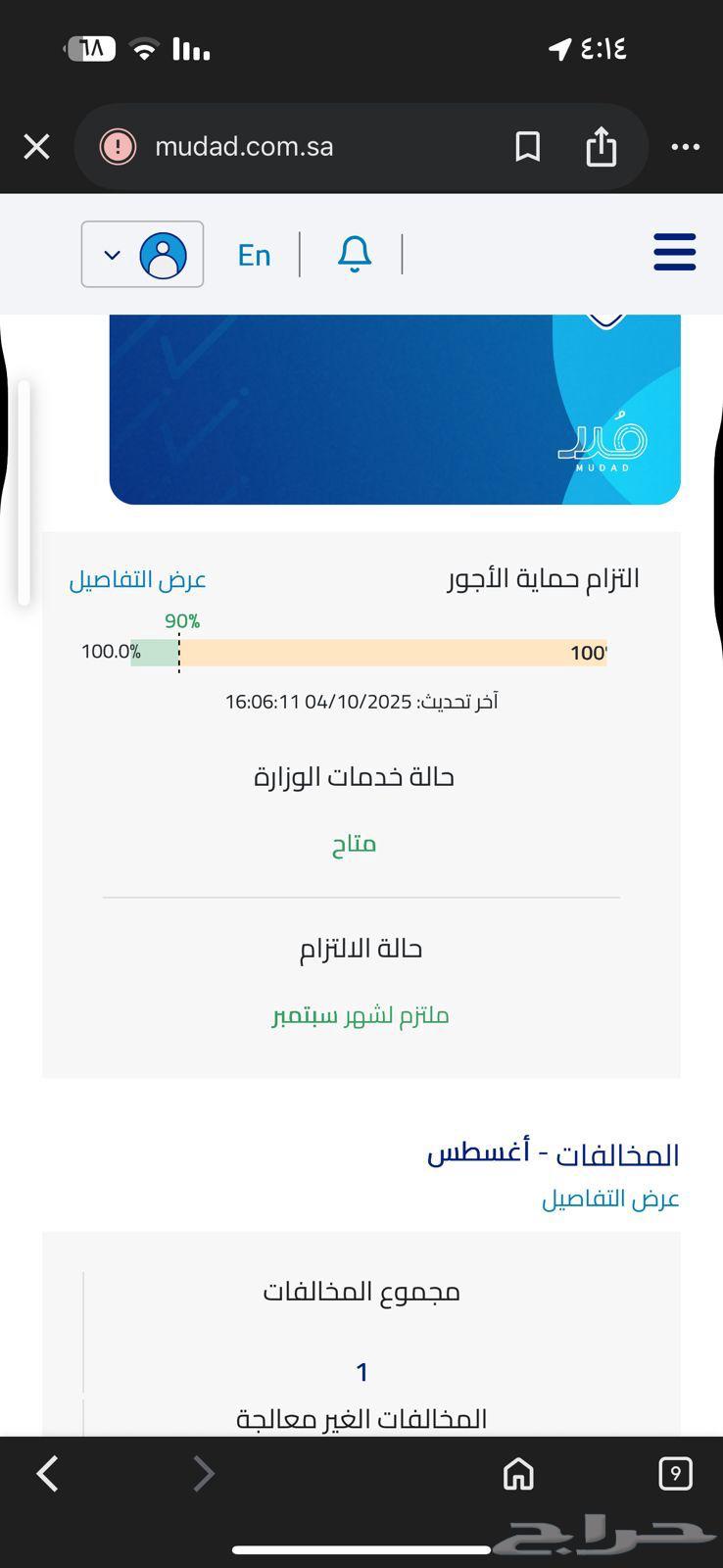Open عرض التفاصيل for wage protection
Viewport: 723px width, 1568px height.
(136, 579)
